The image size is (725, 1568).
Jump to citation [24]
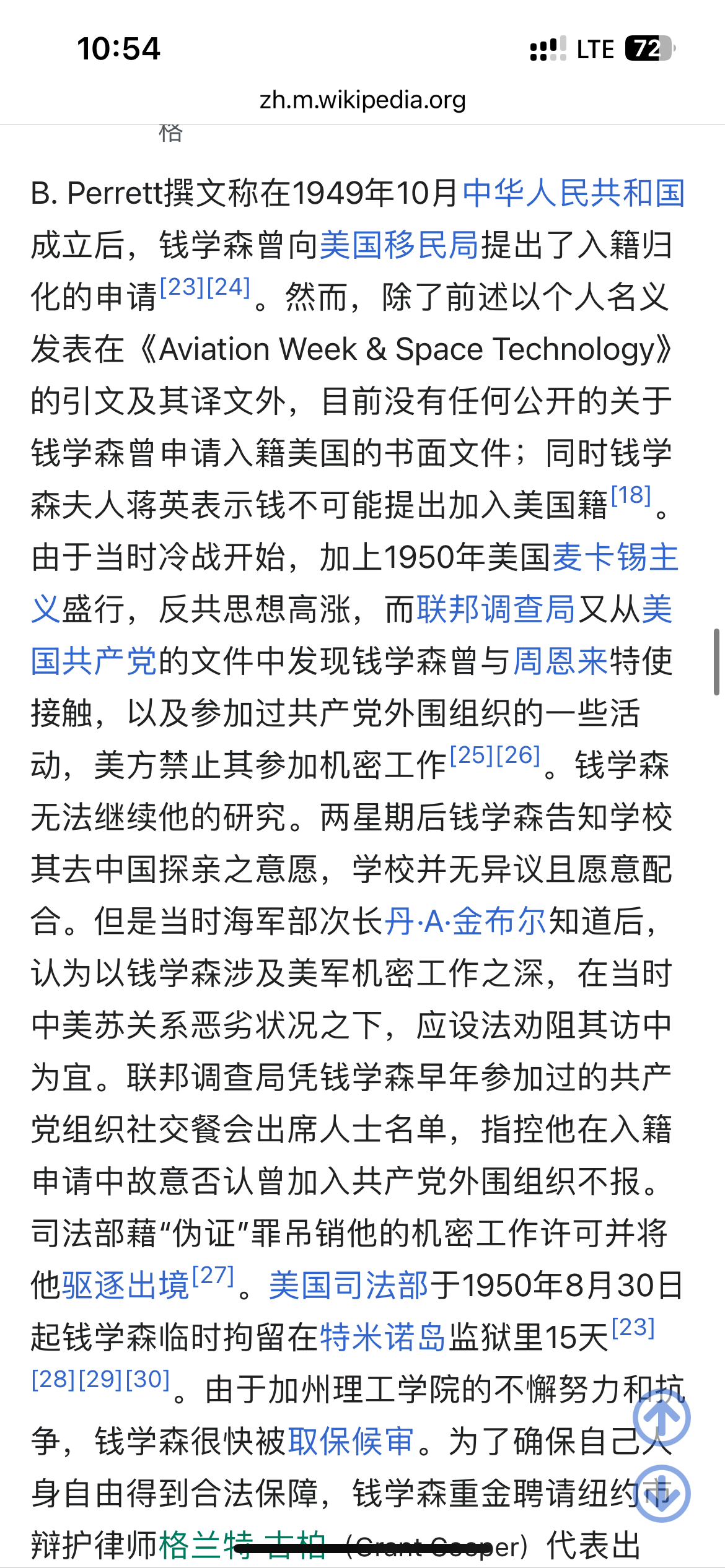tap(229, 287)
